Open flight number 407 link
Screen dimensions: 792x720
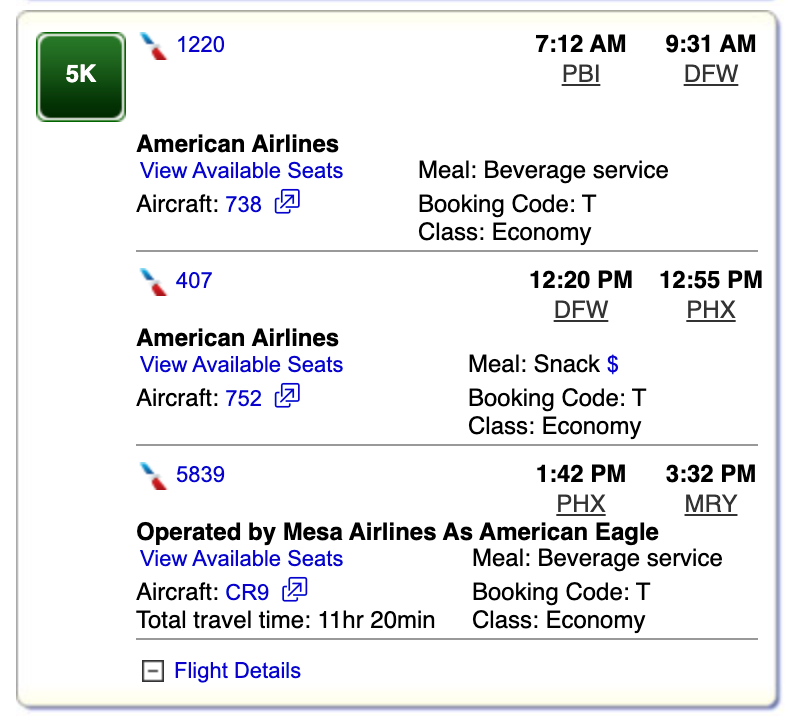coord(194,280)
